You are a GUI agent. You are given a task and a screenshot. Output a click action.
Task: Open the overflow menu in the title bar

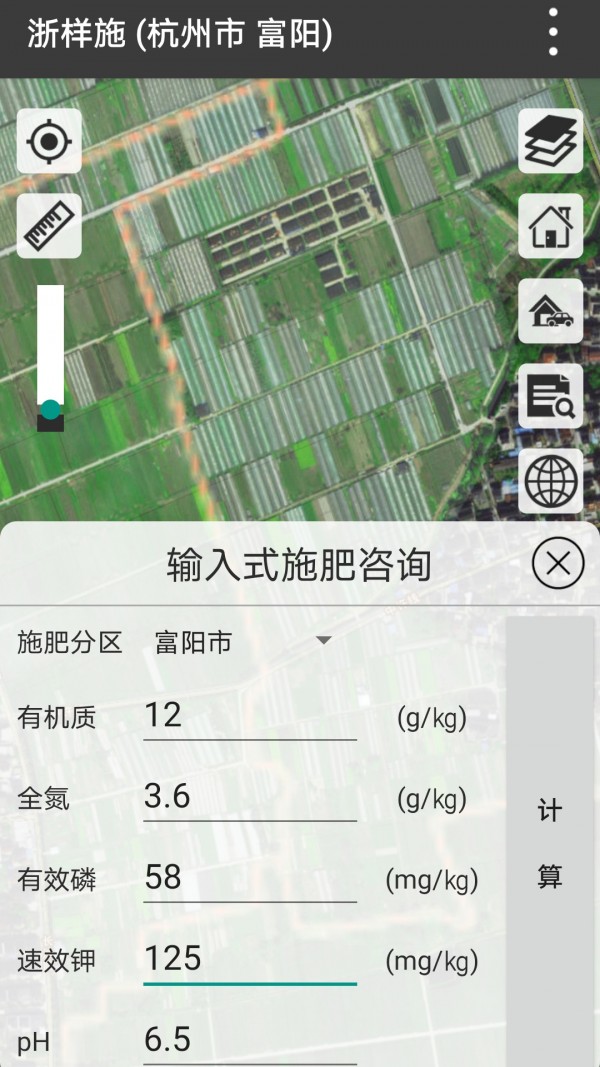click(x=553, y=32)
